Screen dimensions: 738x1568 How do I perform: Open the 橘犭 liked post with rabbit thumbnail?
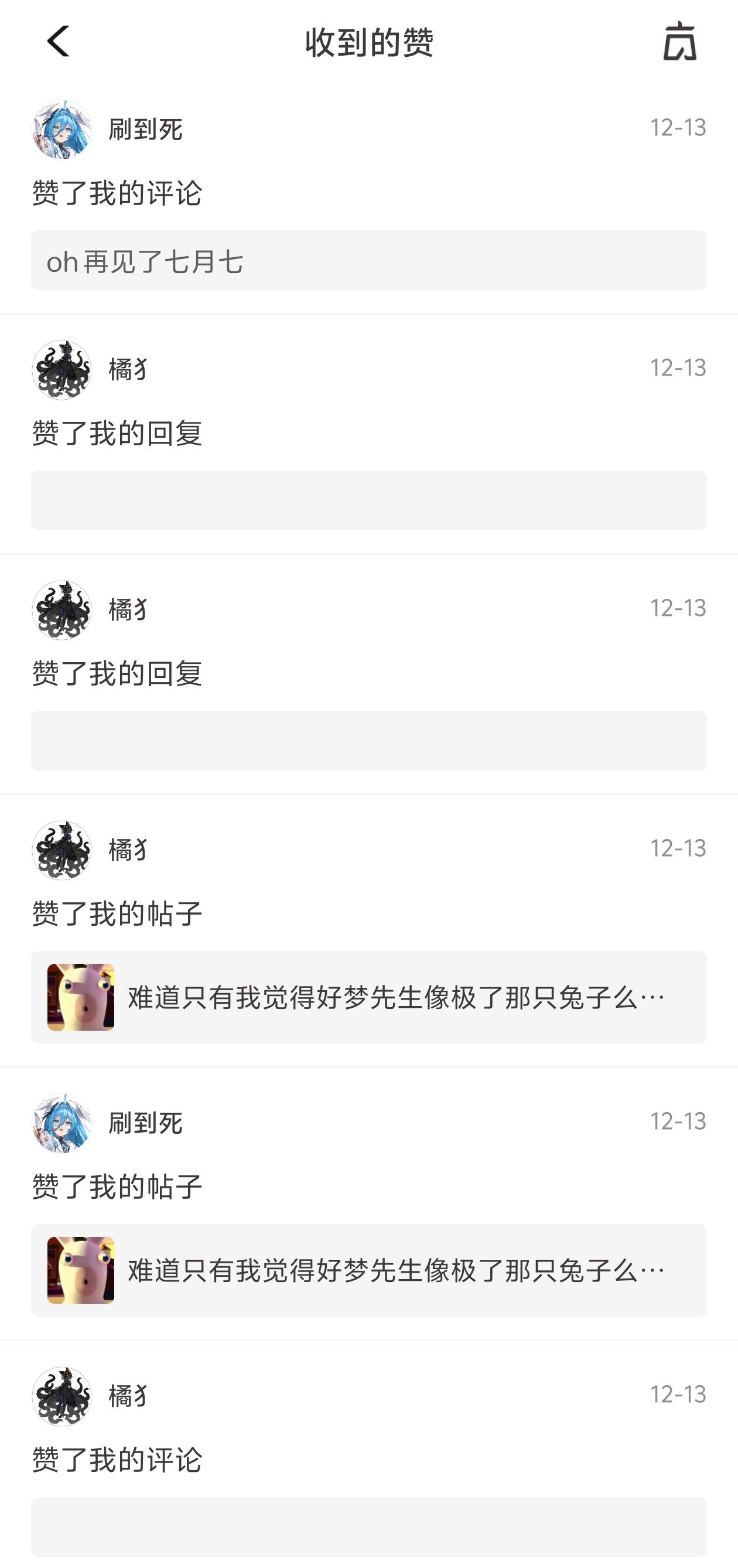pyautogui.click(x=368, y=997)
